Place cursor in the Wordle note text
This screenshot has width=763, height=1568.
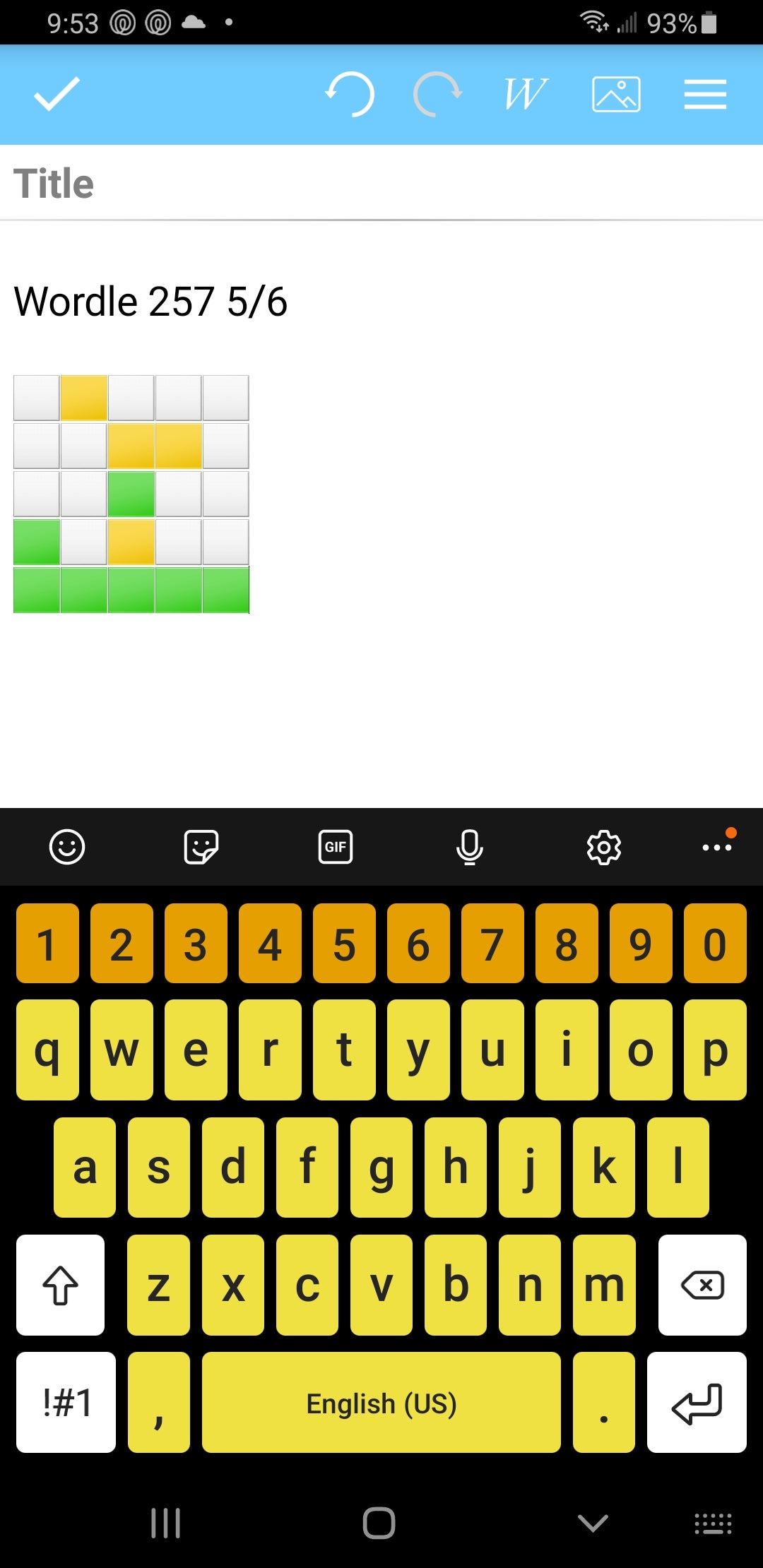point(150,302)
